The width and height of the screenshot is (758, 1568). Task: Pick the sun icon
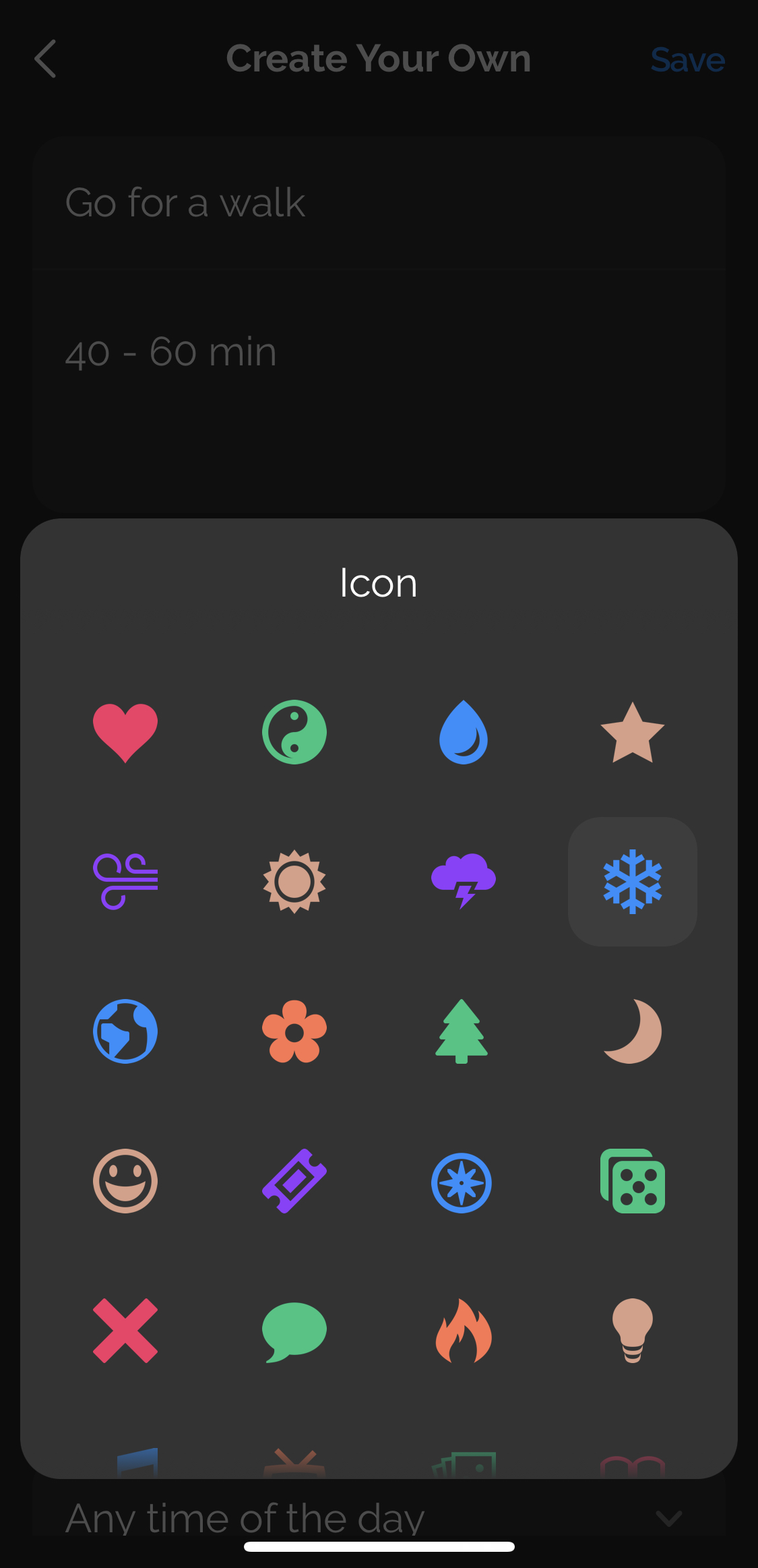pyautogui.click(x=294, y=881)
